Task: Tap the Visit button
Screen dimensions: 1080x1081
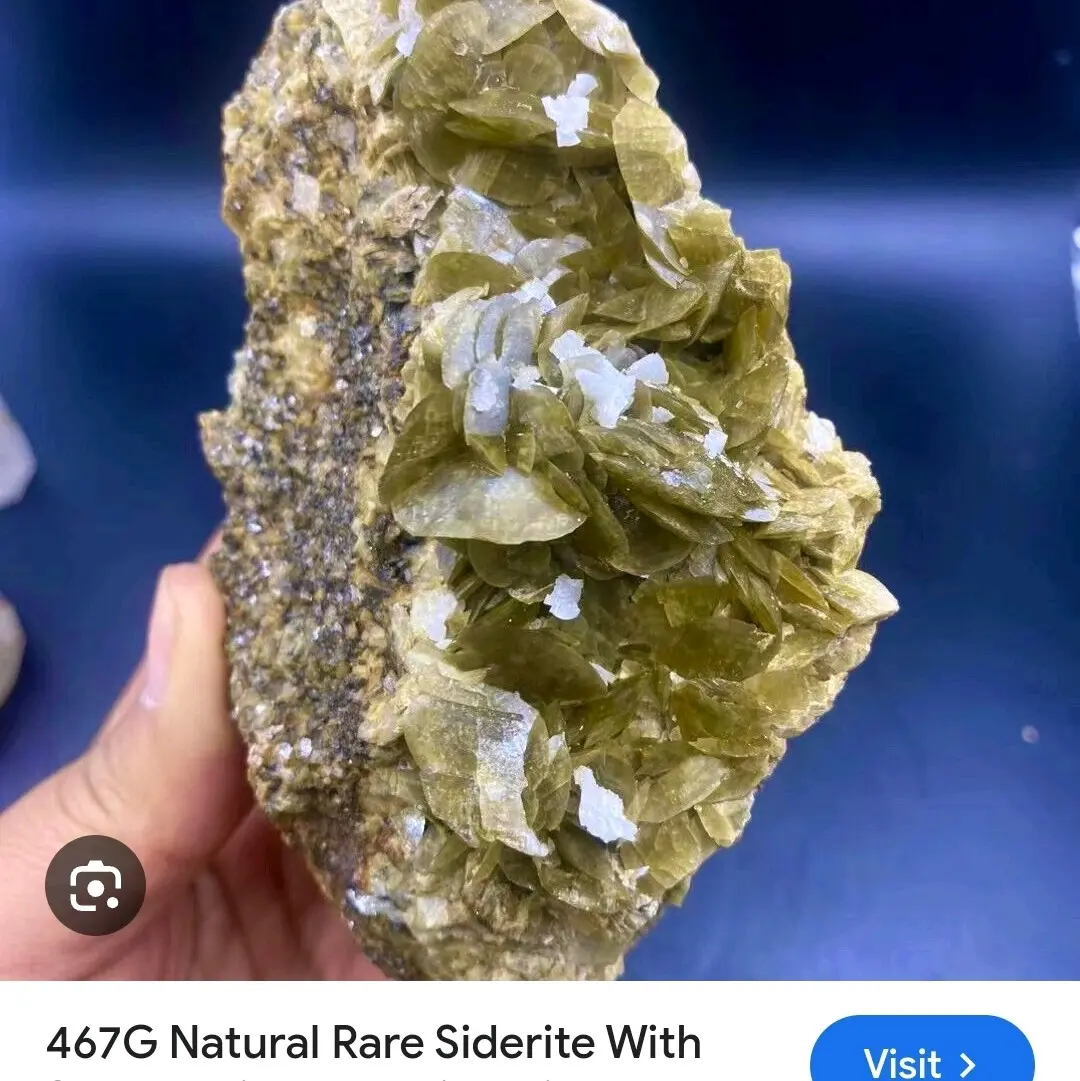Action: tap(920, 1058)
